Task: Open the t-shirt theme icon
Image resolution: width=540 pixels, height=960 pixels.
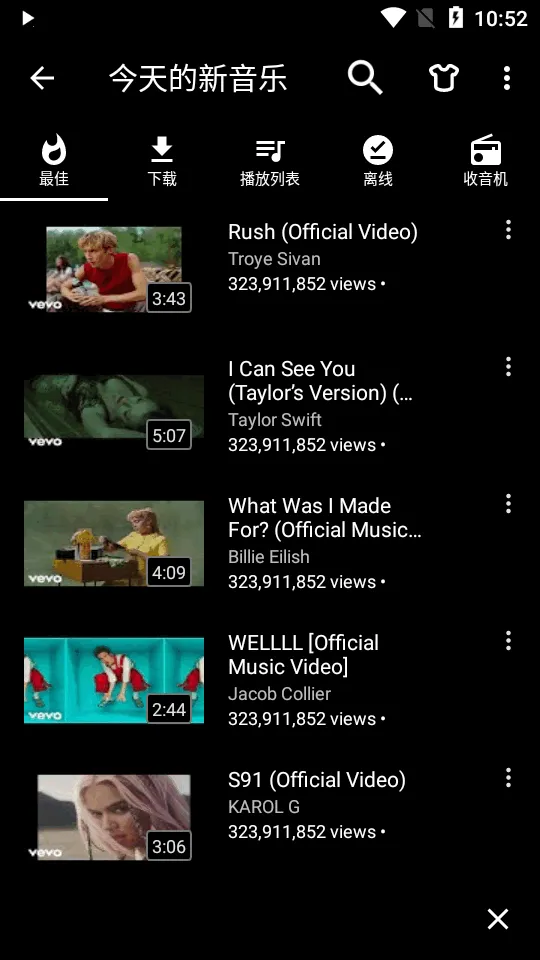Action: [x=443, y=78]
